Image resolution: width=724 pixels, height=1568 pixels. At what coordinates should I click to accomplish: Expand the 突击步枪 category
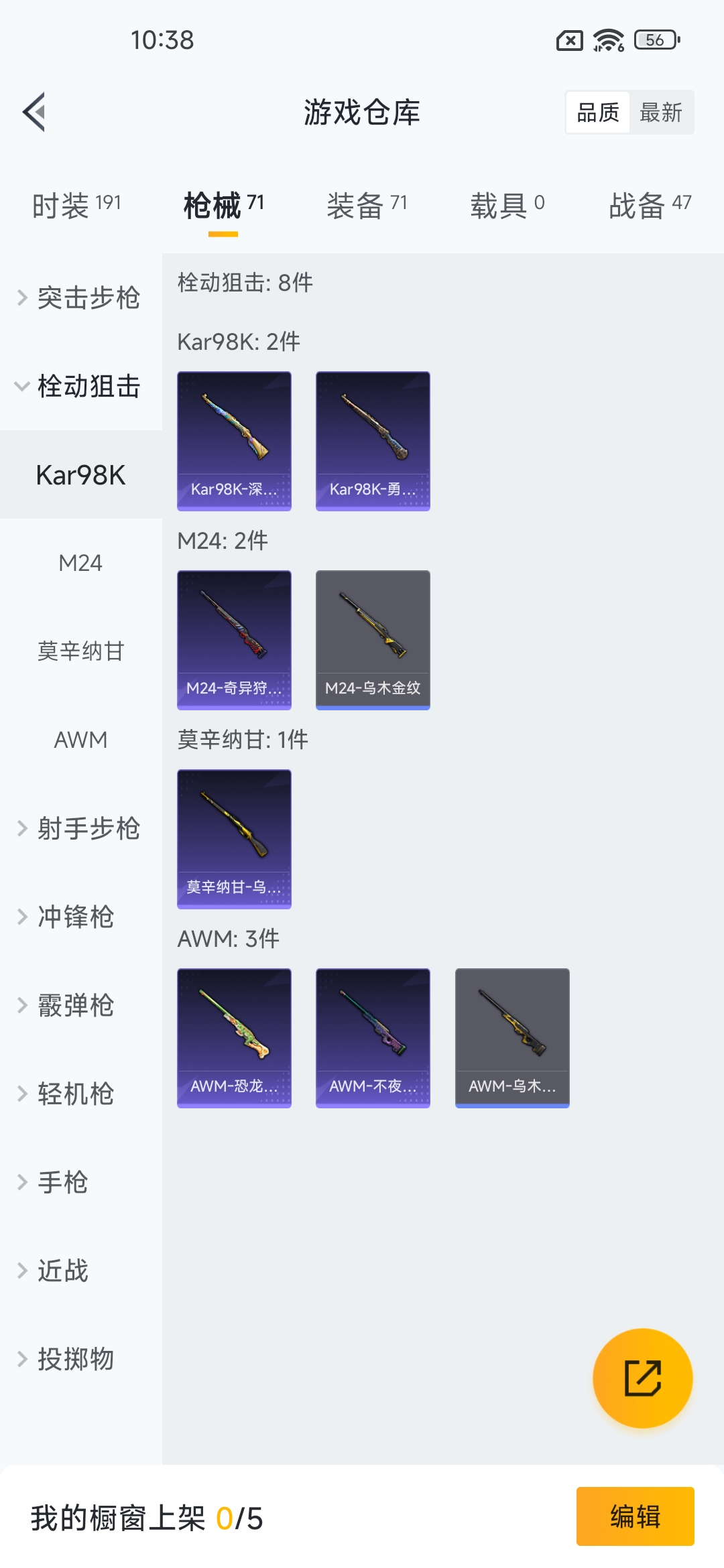tap(80, 298)
